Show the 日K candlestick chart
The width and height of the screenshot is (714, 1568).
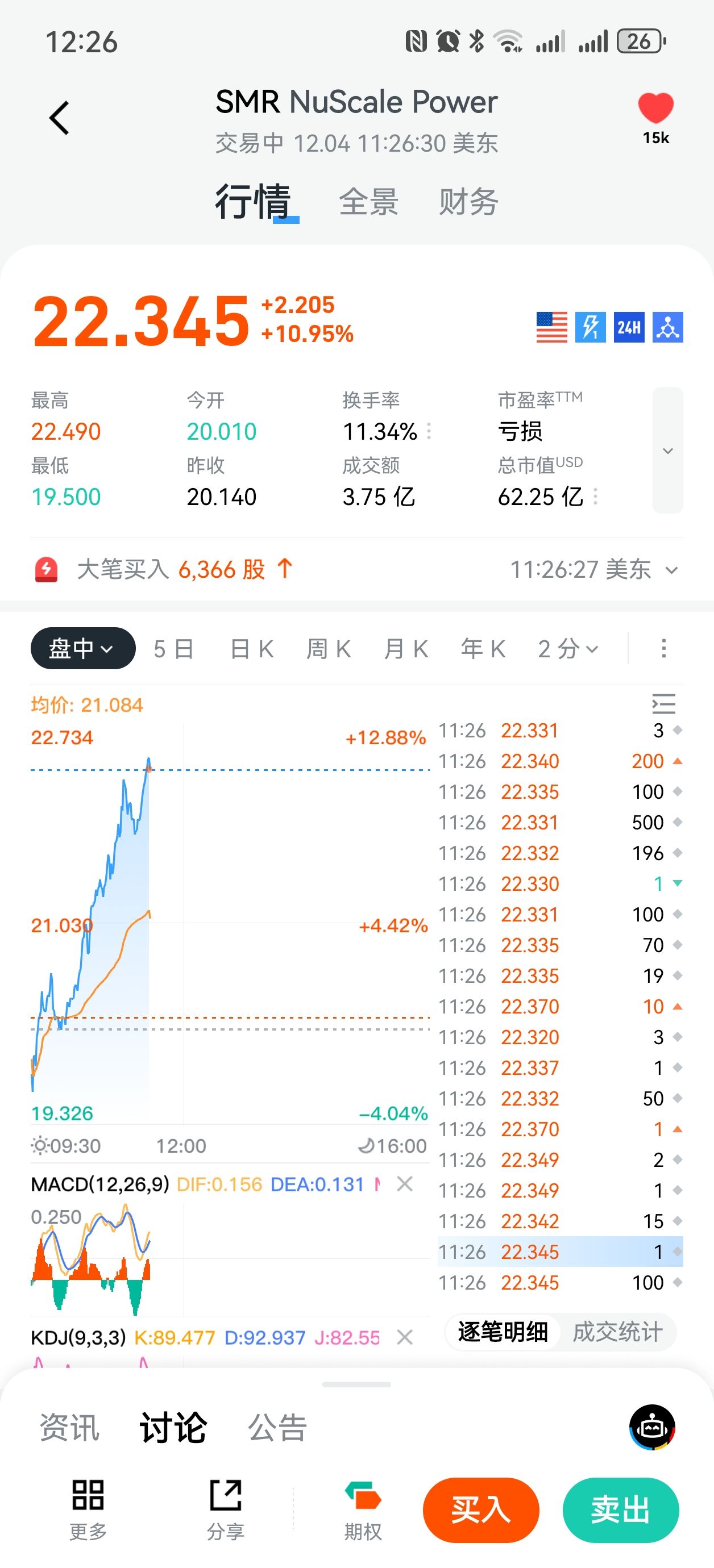coord(252,649)
